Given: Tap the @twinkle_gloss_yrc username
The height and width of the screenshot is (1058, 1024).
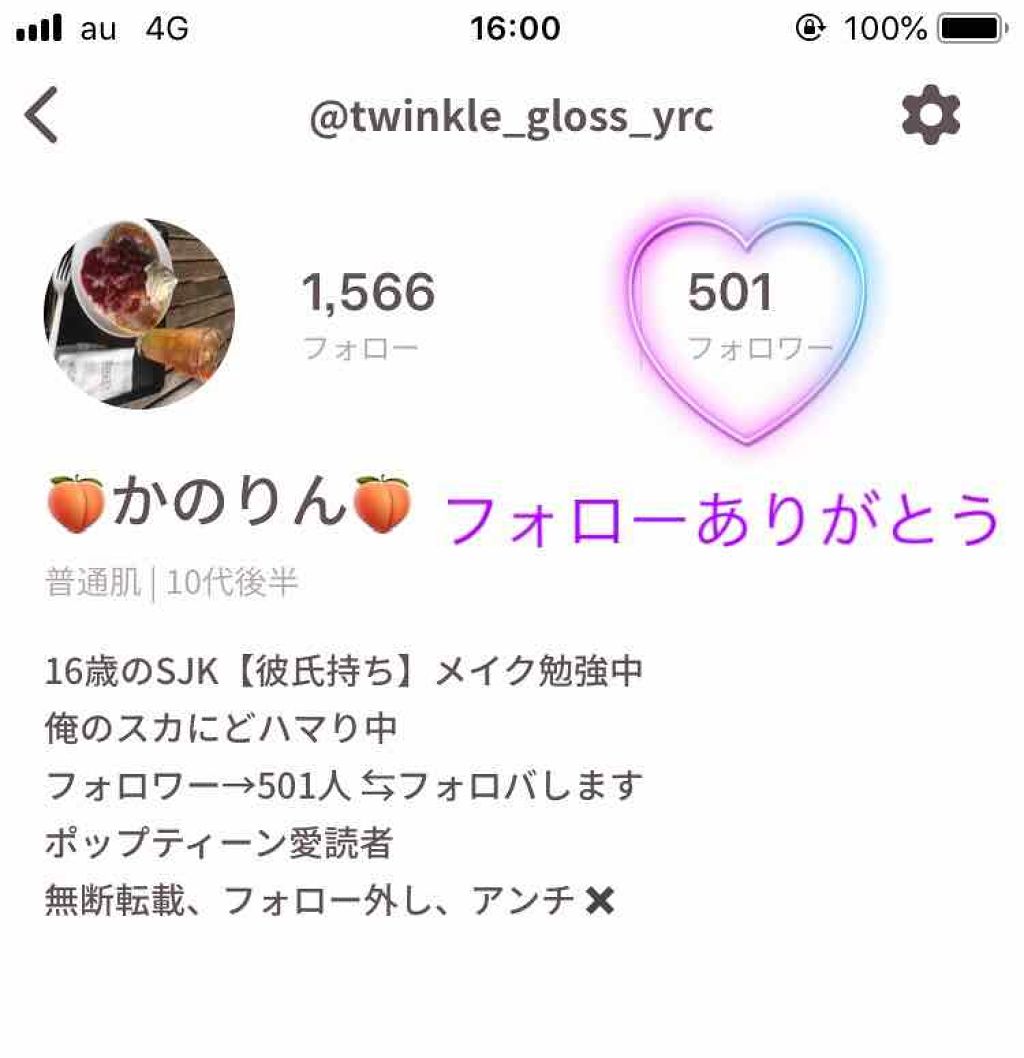Looking at the screenshot, I should [x=512, y=118].
